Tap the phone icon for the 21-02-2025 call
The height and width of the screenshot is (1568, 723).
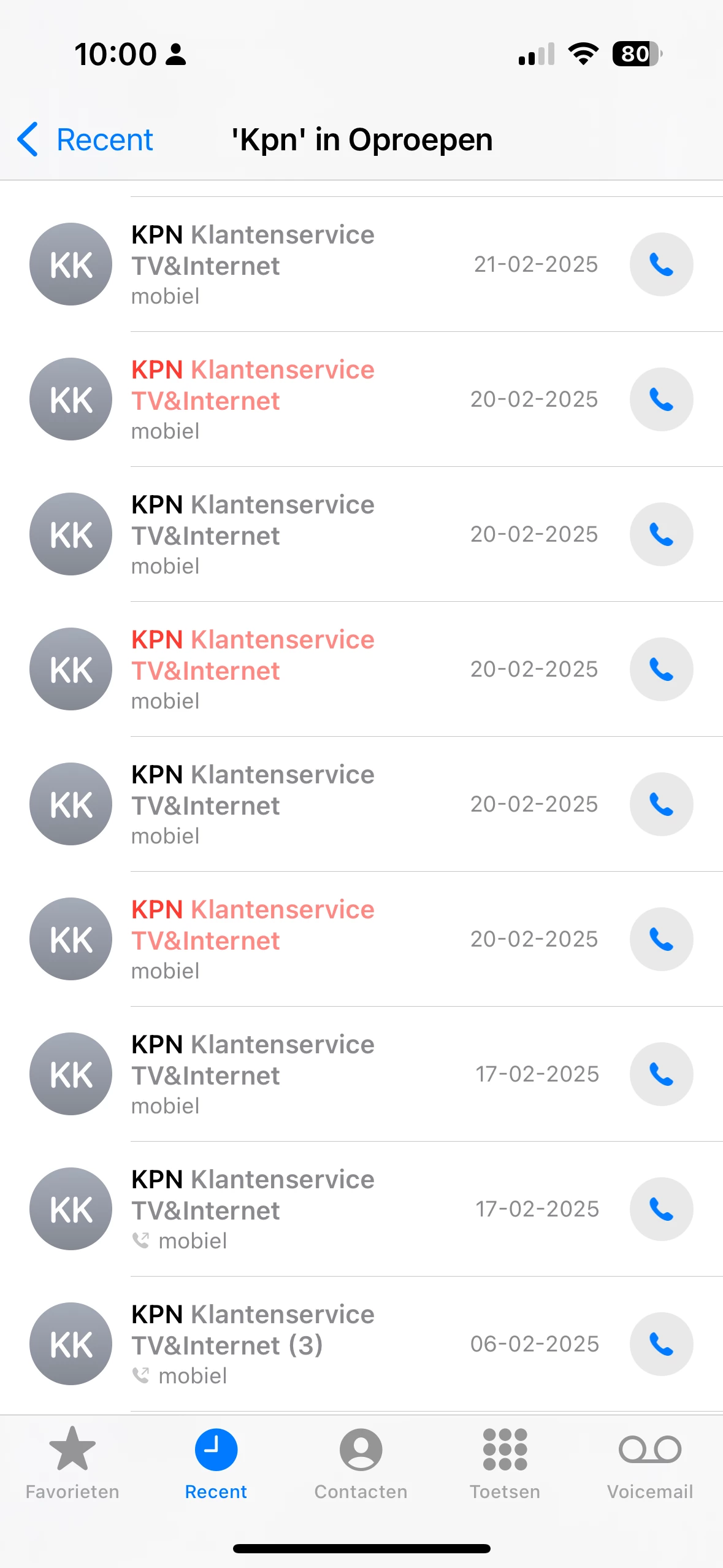(661, 264)
